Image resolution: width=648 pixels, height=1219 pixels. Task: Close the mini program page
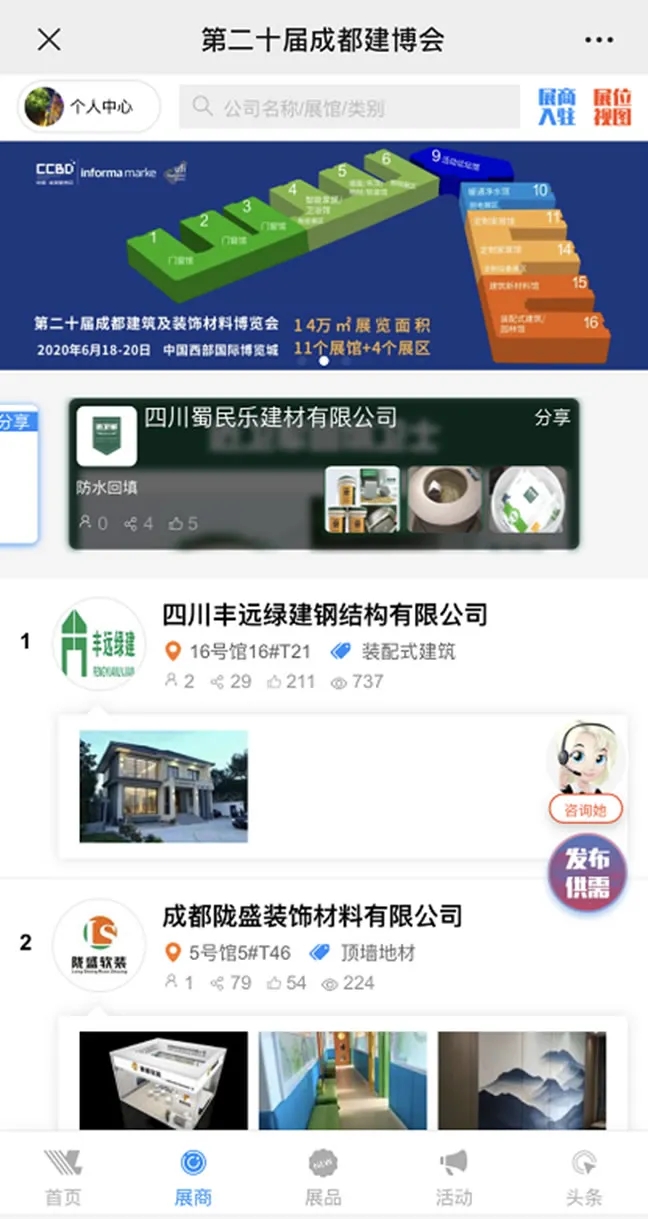[x=49, y=40]
